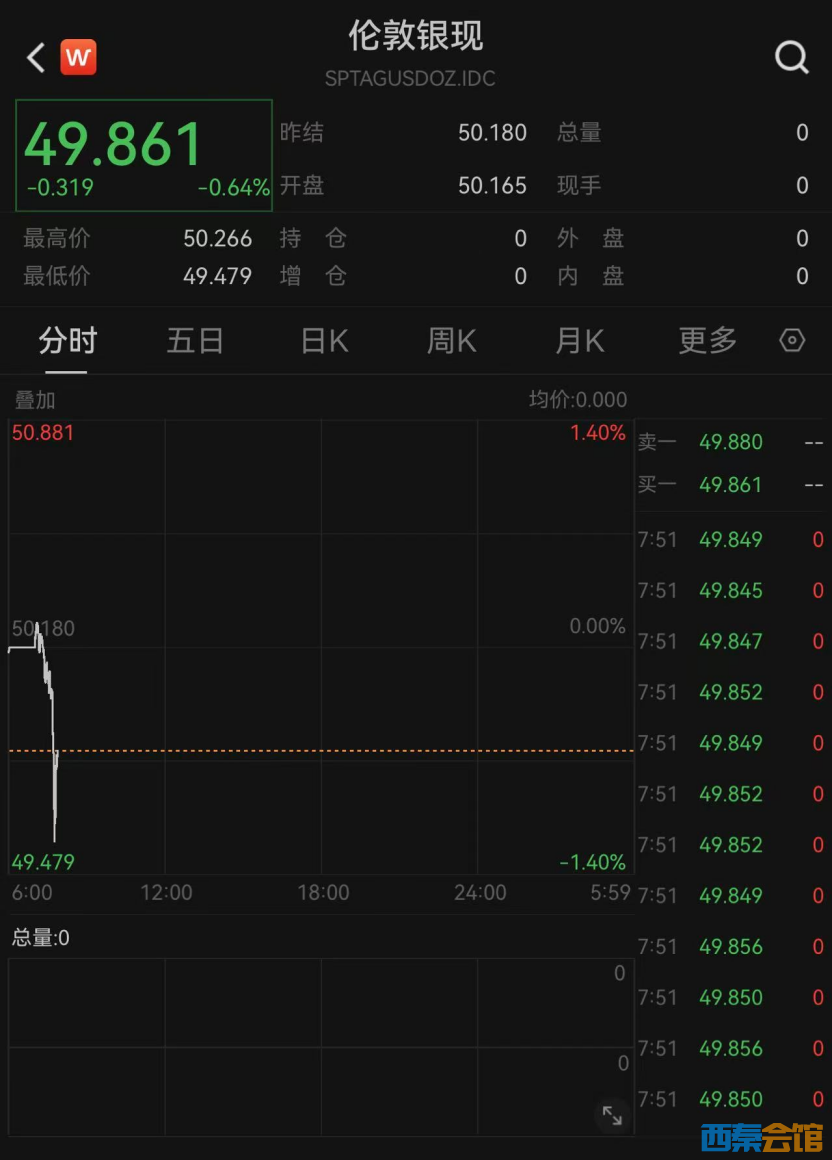
Task: Switch to the 分时 tab
Action: tap(67, 341)
